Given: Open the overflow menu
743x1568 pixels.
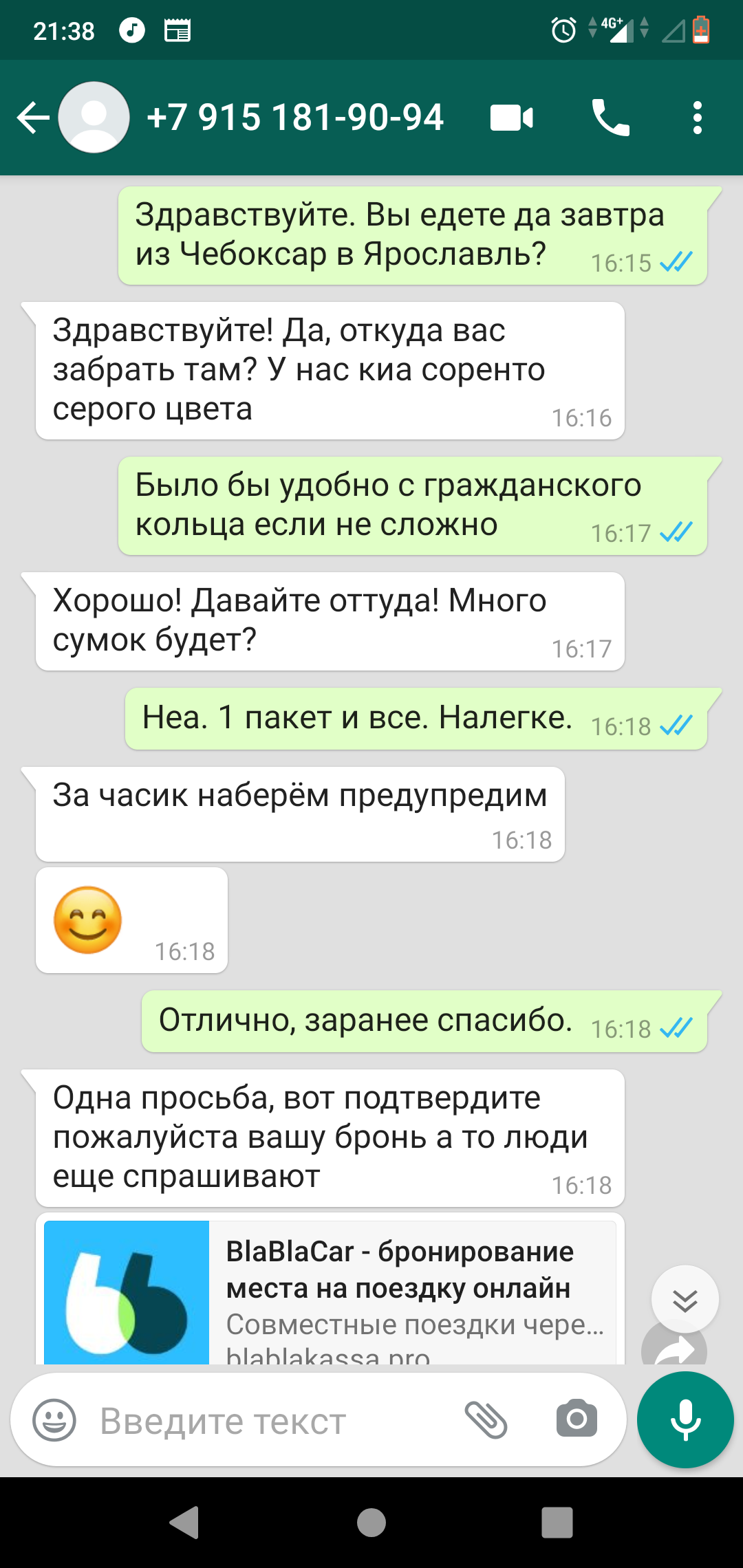Looking at the screenshot, I should pos(698,118).
